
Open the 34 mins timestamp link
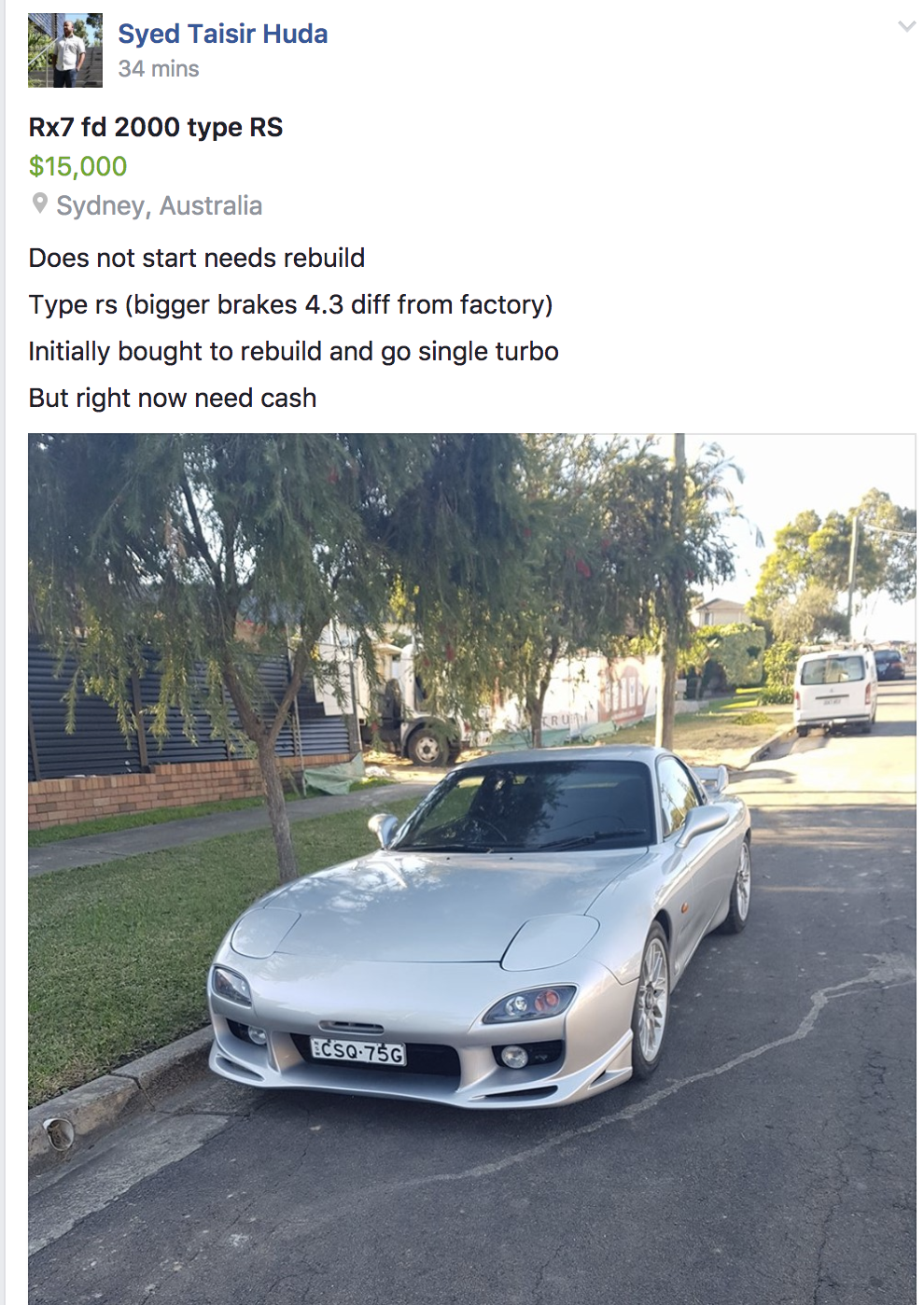159,69
